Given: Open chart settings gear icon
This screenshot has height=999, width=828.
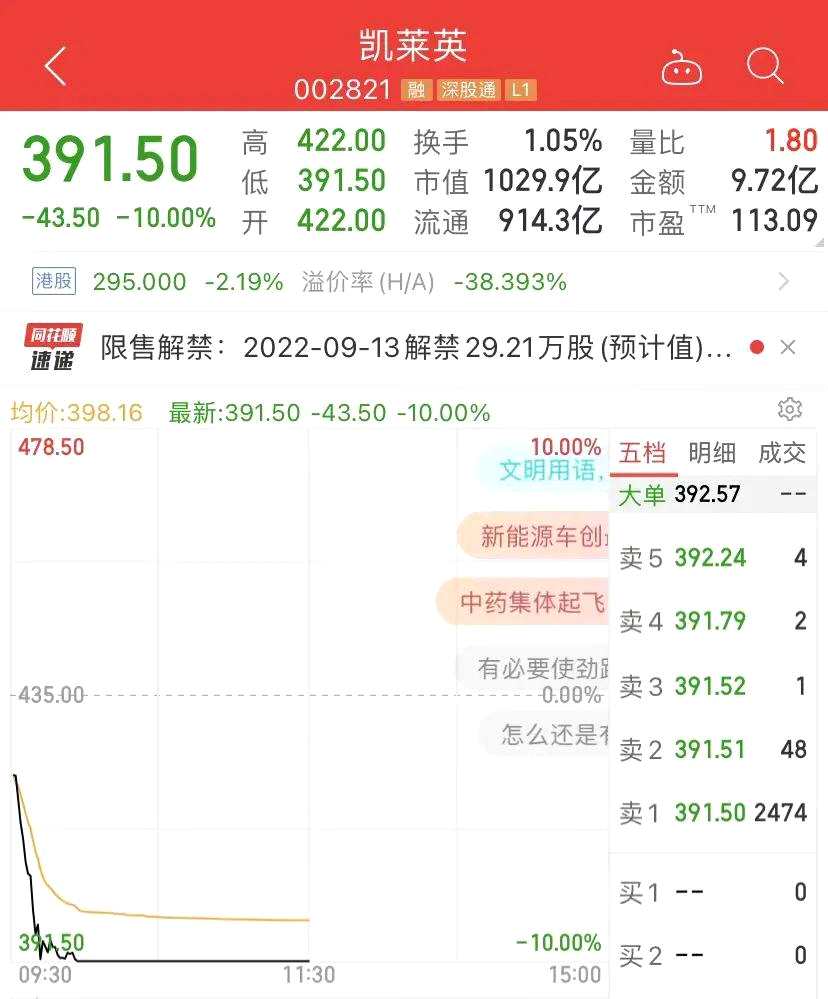Looking at the screenshot, I should coord(789,409).
